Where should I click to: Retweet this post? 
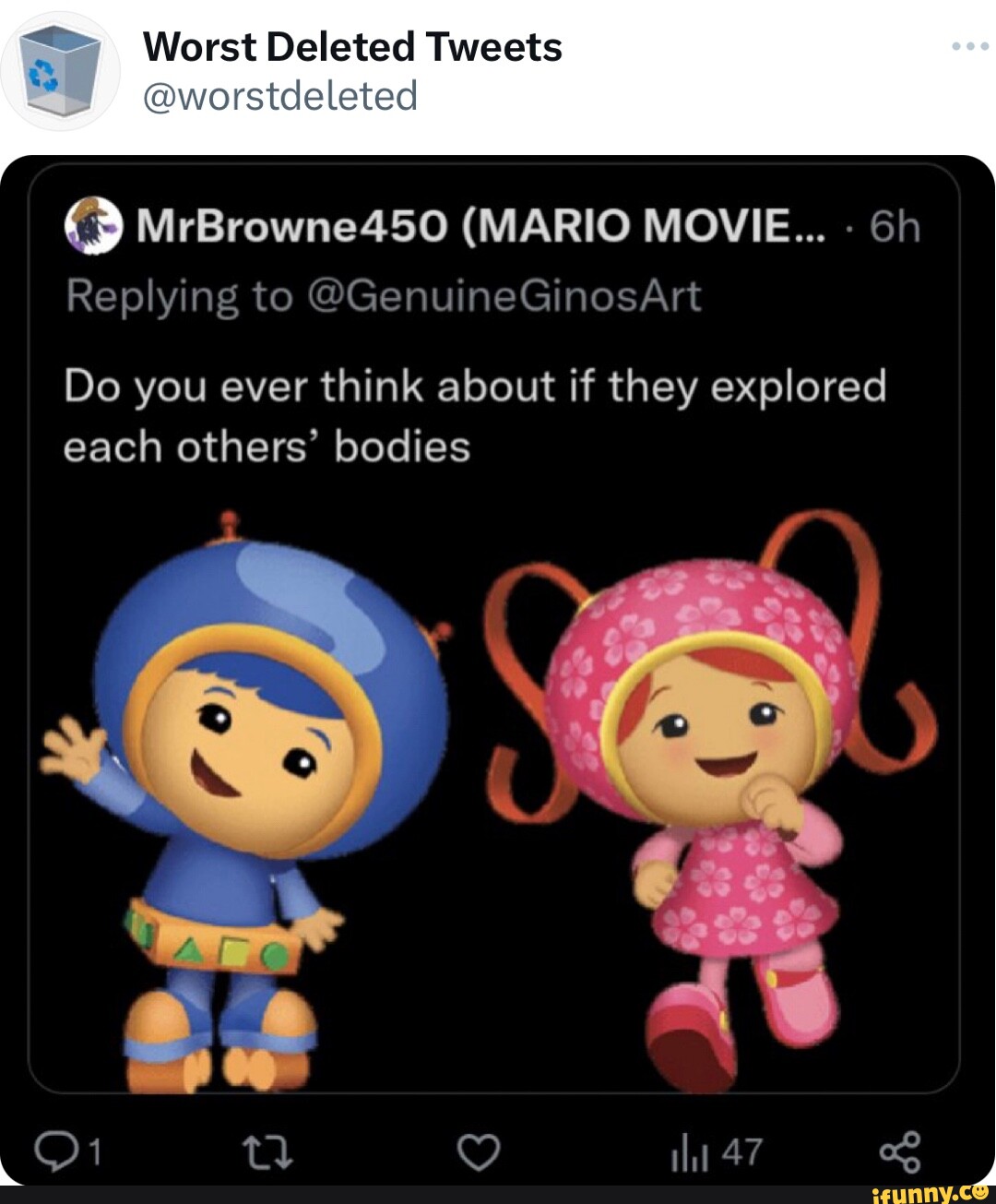pos(267,1152)
